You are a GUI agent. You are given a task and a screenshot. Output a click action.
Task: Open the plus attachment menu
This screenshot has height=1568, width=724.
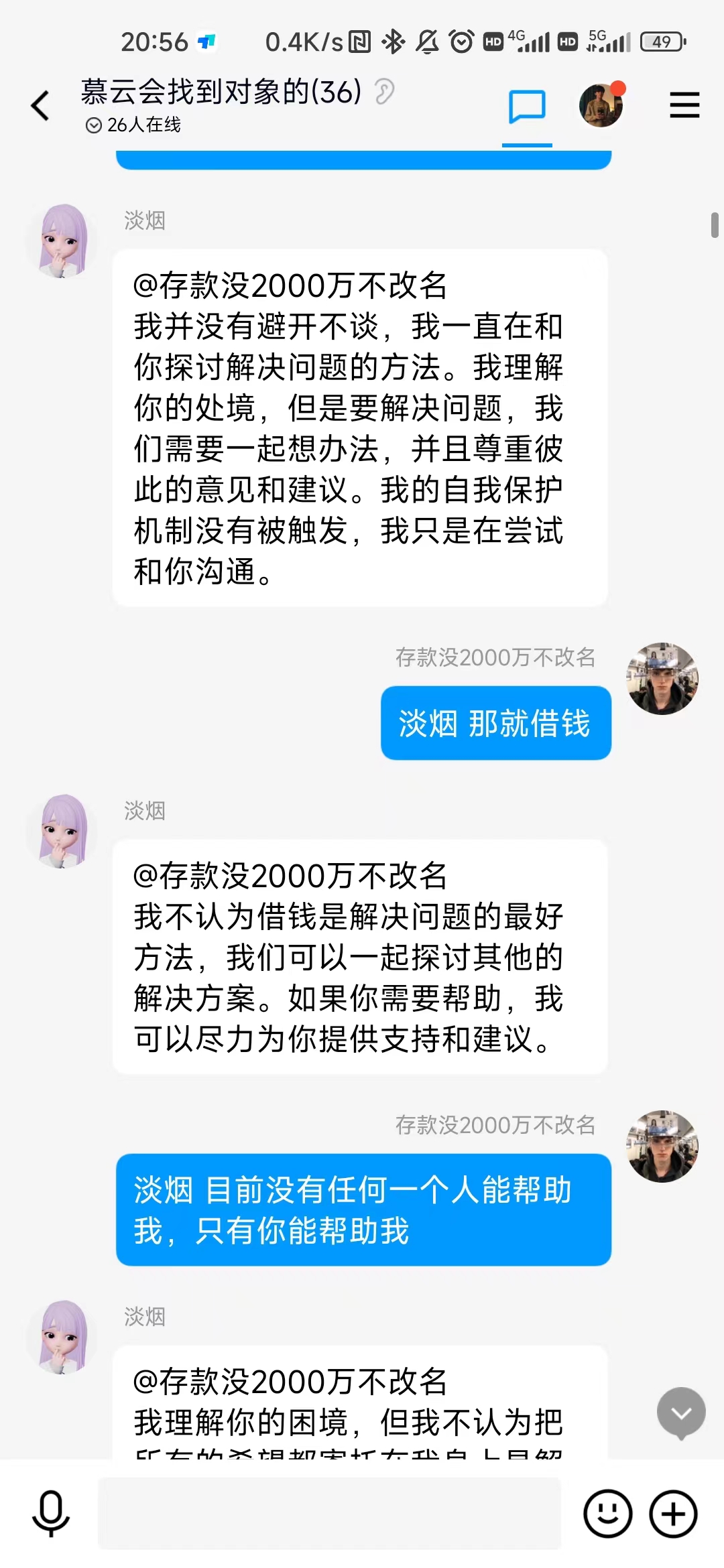[673, 1513]
